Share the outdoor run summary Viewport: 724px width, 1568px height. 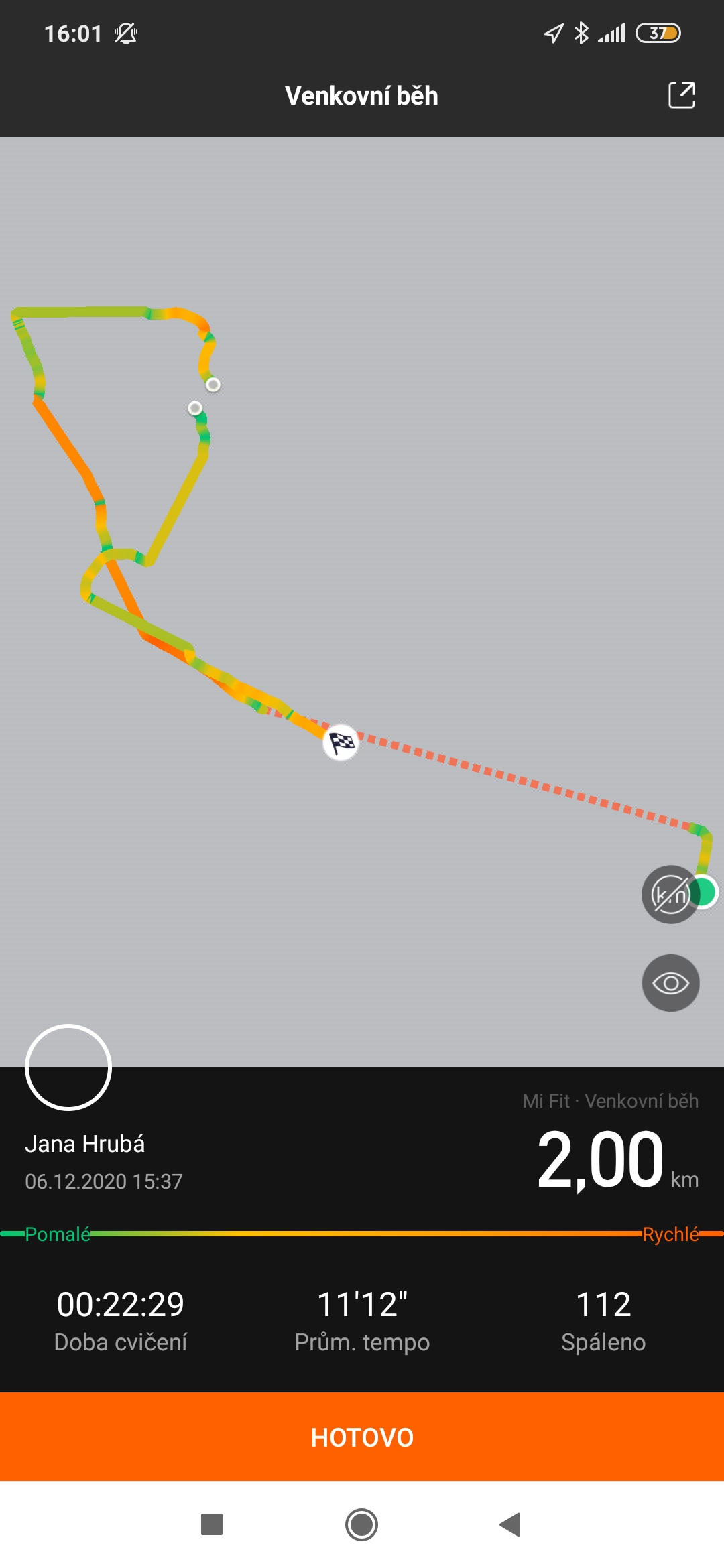(x=682, y=95)
